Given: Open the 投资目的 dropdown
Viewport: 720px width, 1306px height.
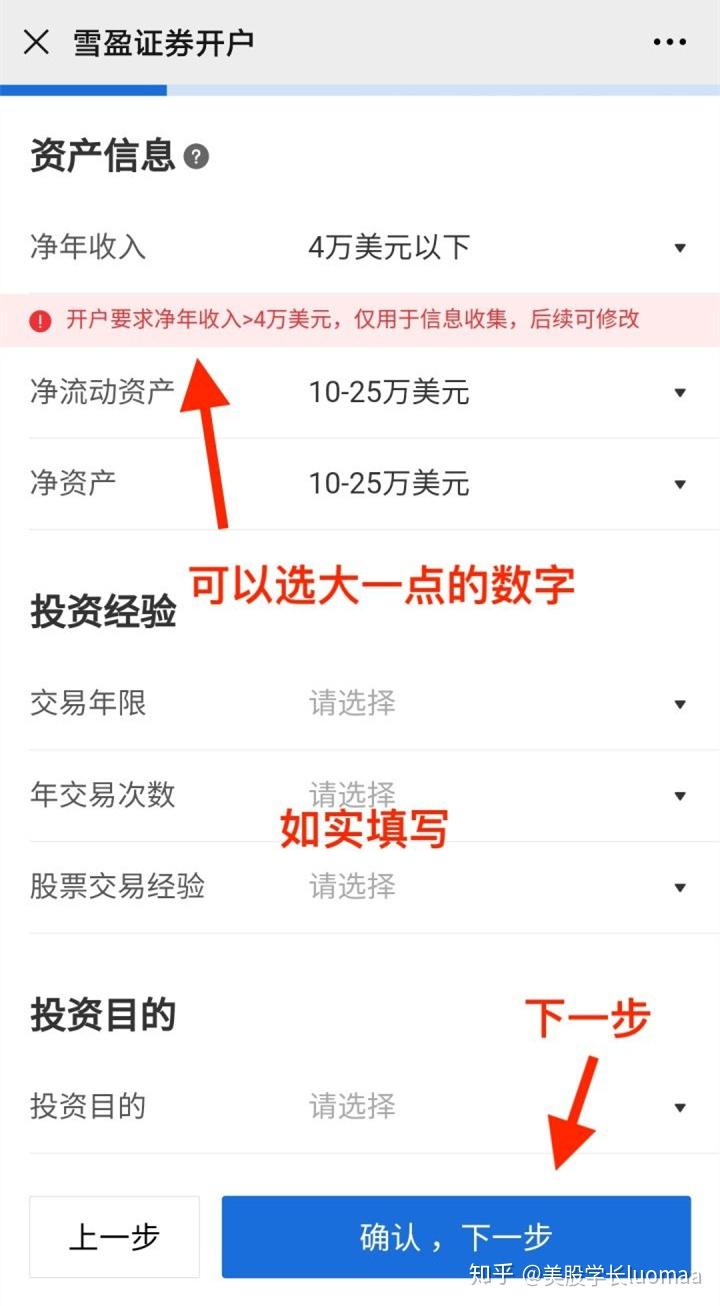Looking at the screenshot, I should pyautogui.click(x=360, y=1107).
